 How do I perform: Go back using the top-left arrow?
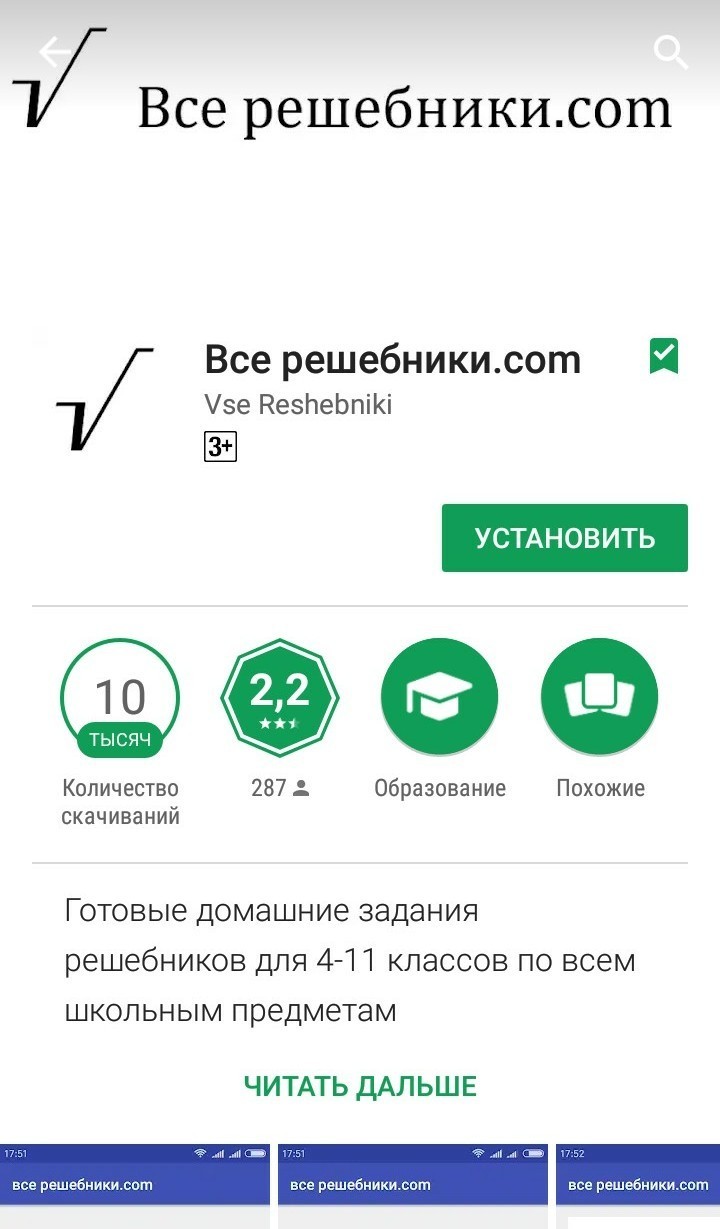tap(56, 52)
